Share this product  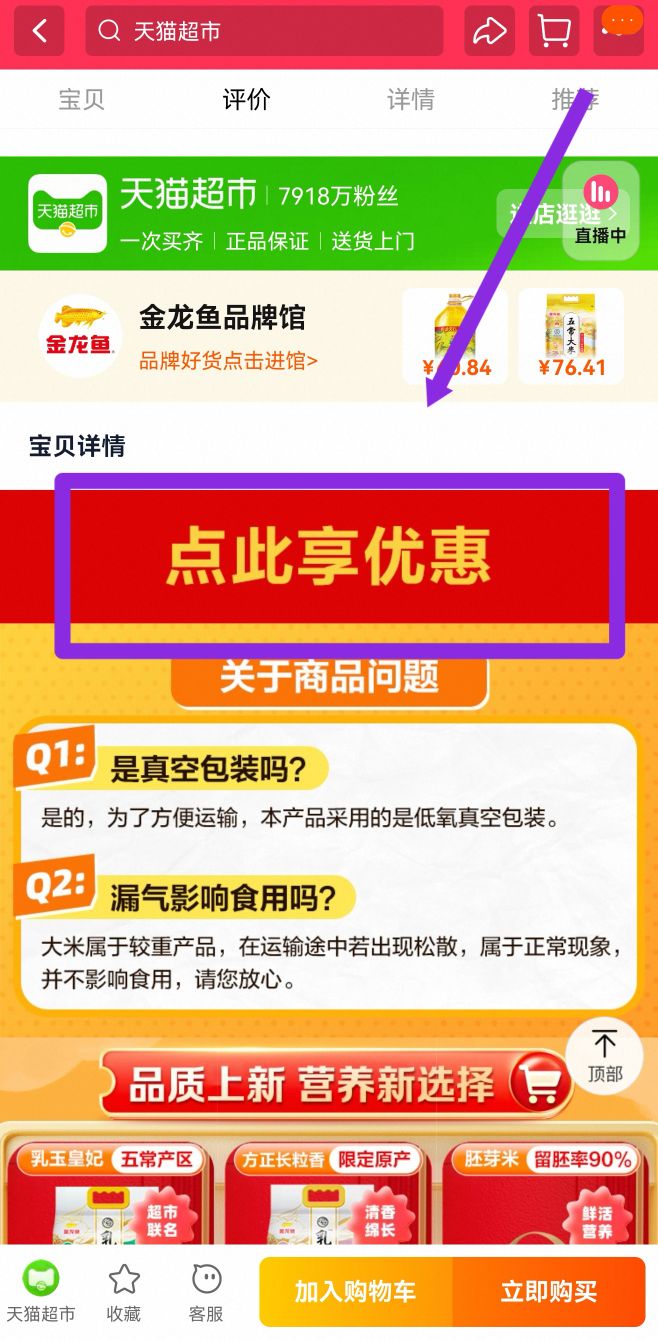pos(489,32)
